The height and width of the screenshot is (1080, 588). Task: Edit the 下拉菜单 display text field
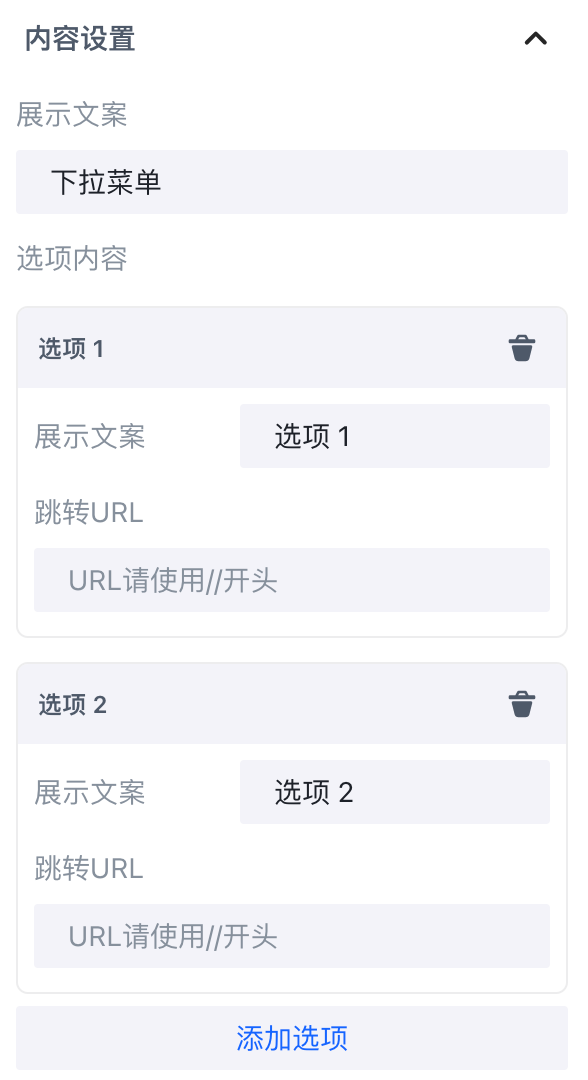click(x=292, y=182)
